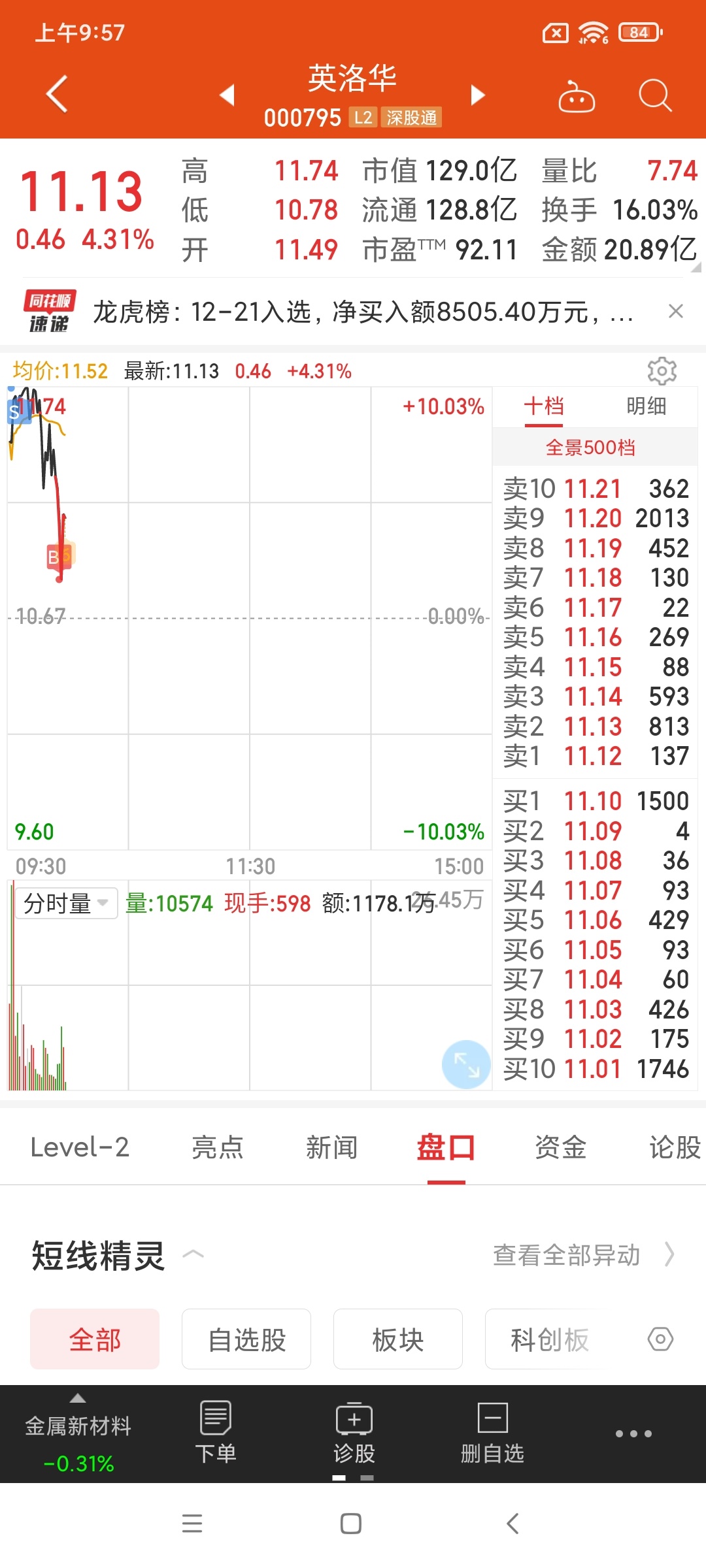The width and height of the screenshot is (706, 1568).
Task: Switch to the 资金 tab
Action: point(560,1147)
